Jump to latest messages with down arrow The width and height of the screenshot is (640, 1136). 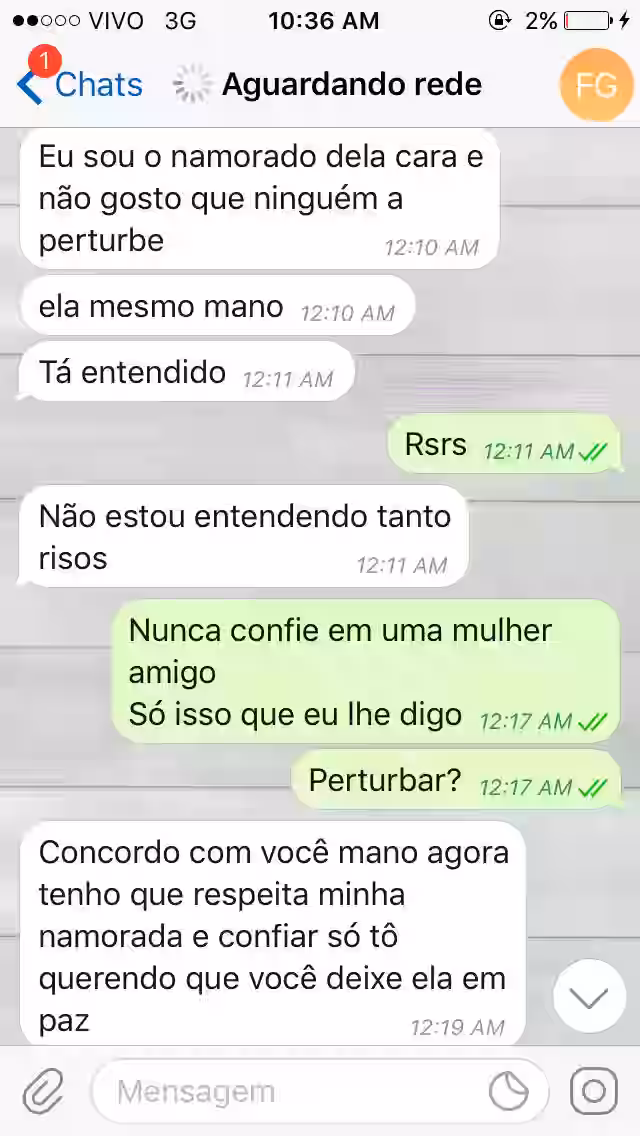point(589,998)
